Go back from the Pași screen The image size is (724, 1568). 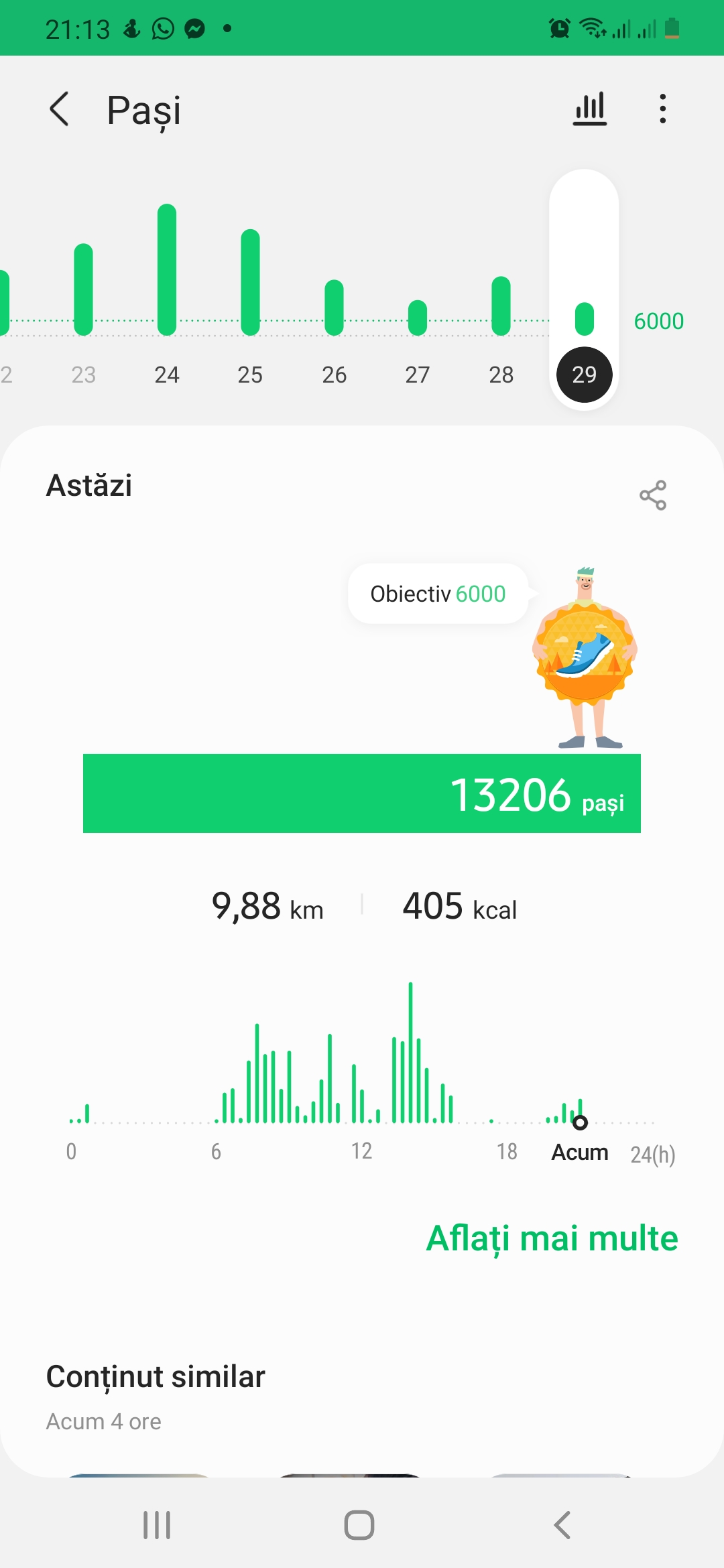tap(60, 109)
